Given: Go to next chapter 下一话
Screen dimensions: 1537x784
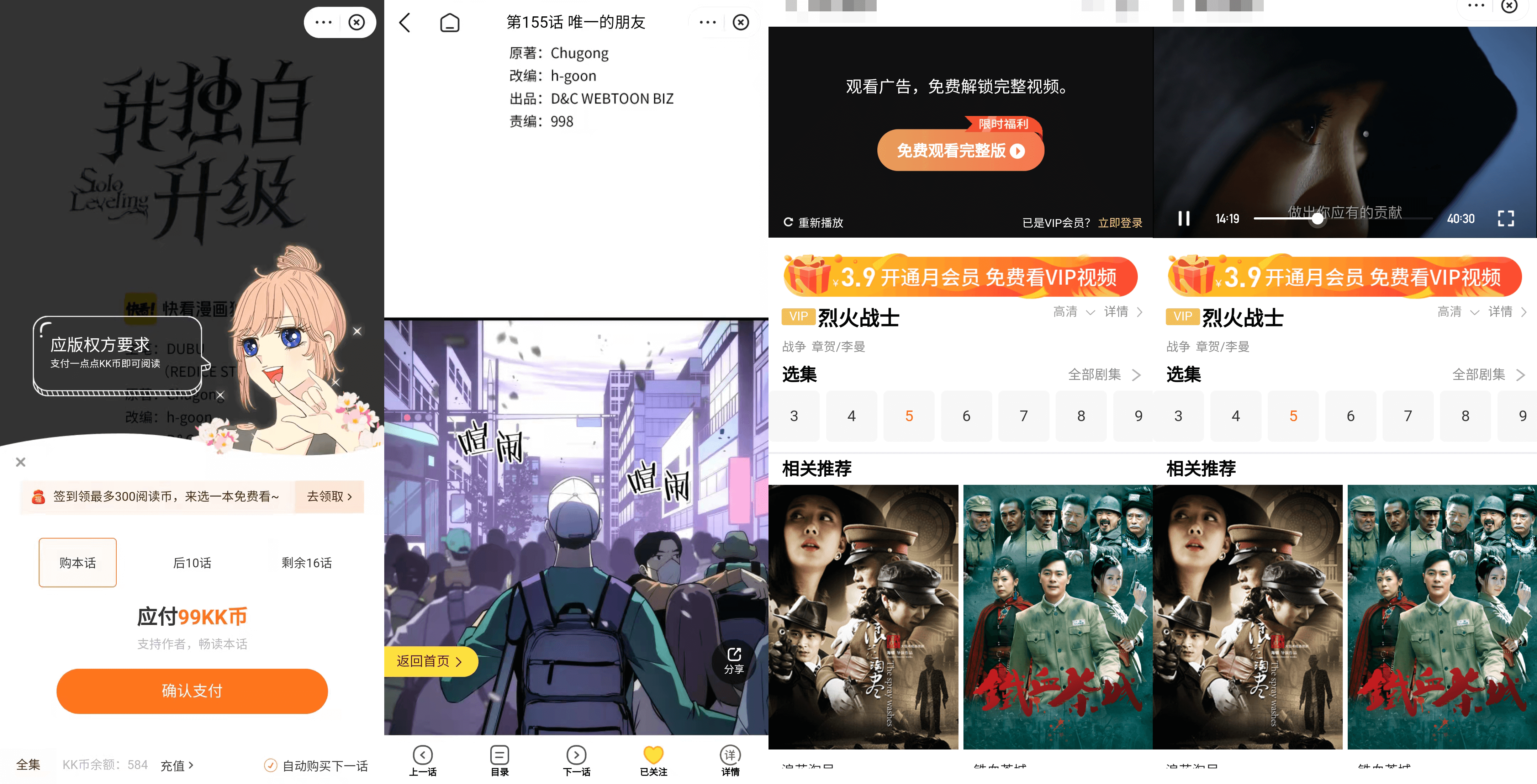Looking at the screenshot, I should (576, 760).
